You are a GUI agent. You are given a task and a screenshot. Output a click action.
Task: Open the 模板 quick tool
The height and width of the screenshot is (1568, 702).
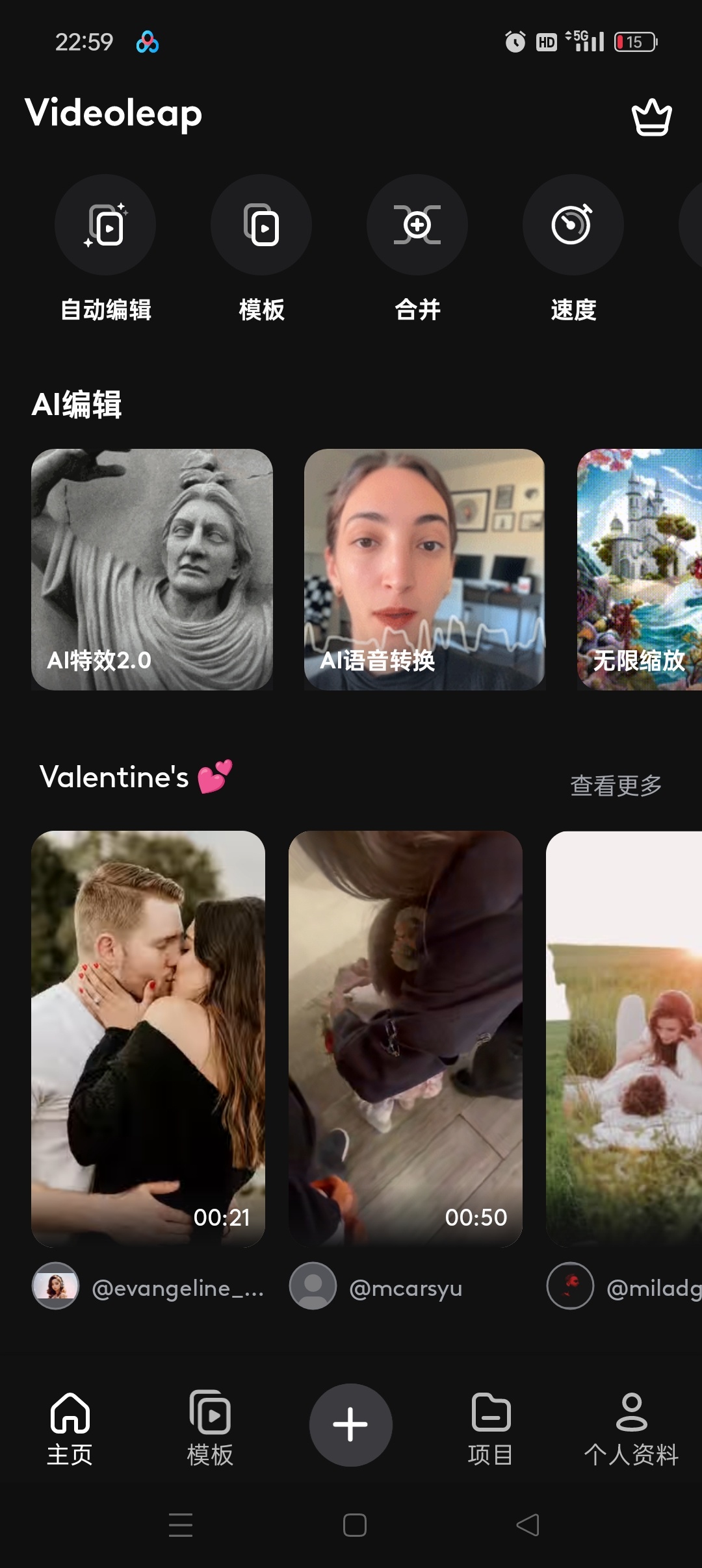tap(261, 225)
